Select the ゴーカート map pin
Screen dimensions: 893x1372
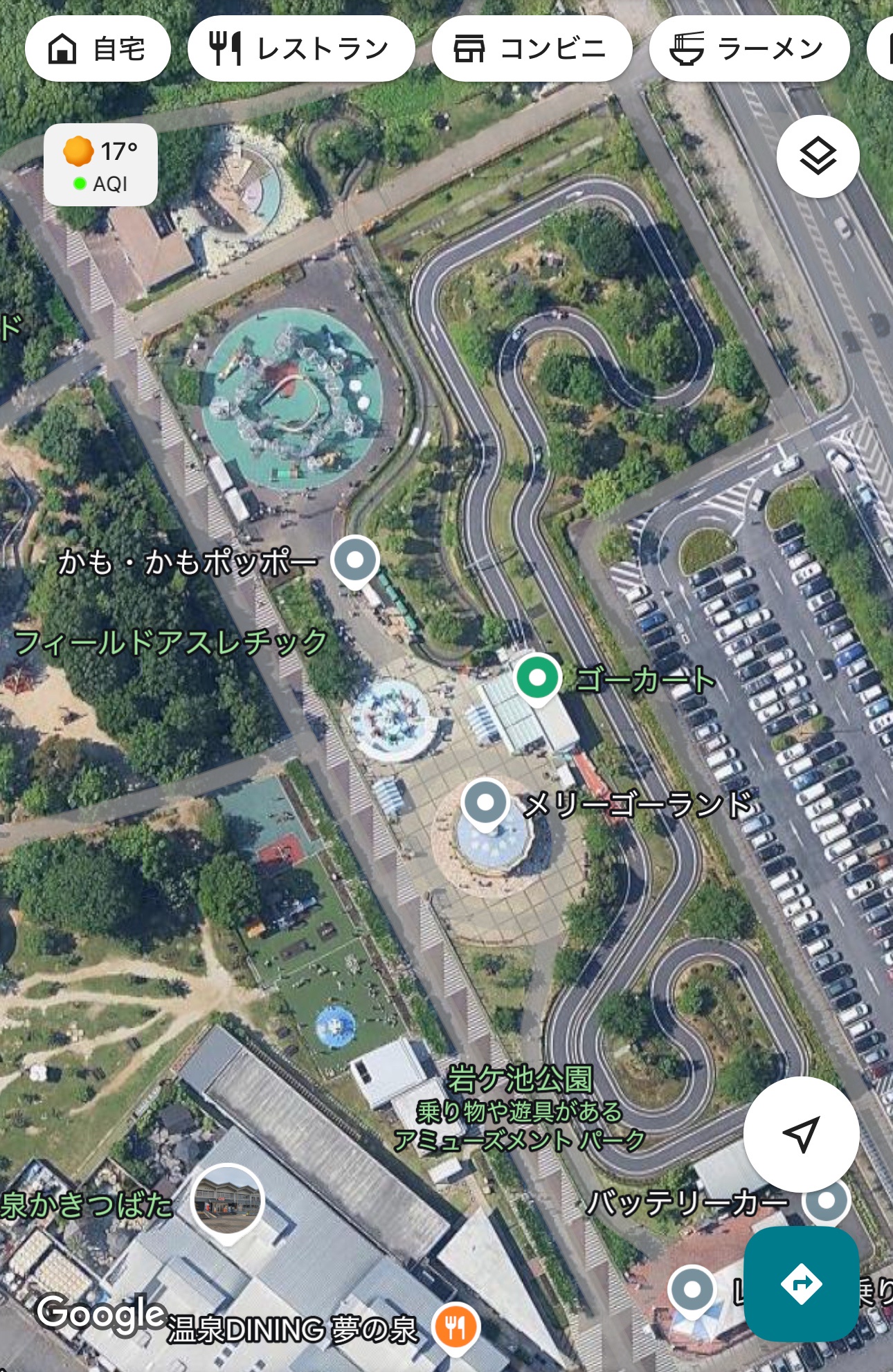537,677
